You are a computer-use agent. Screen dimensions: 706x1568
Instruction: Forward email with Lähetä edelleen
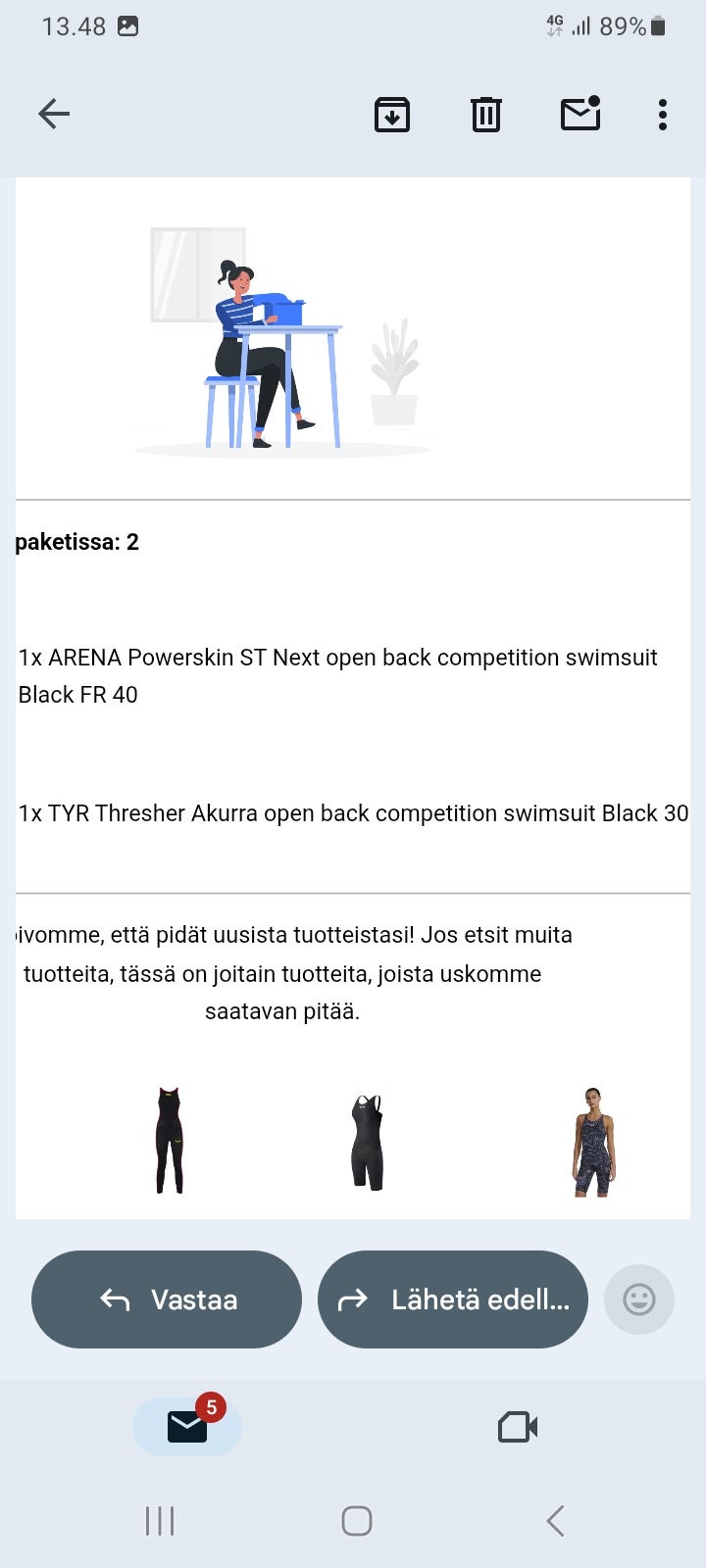(453, 1299)
